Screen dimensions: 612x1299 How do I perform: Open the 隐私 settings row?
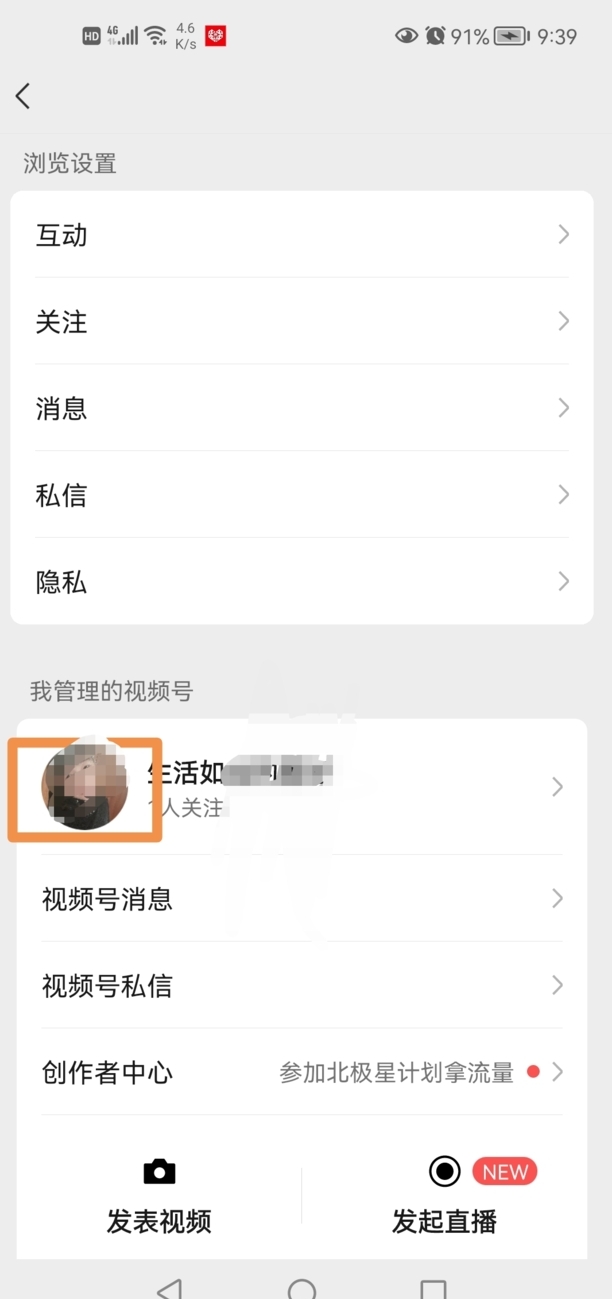pos(300,582)
